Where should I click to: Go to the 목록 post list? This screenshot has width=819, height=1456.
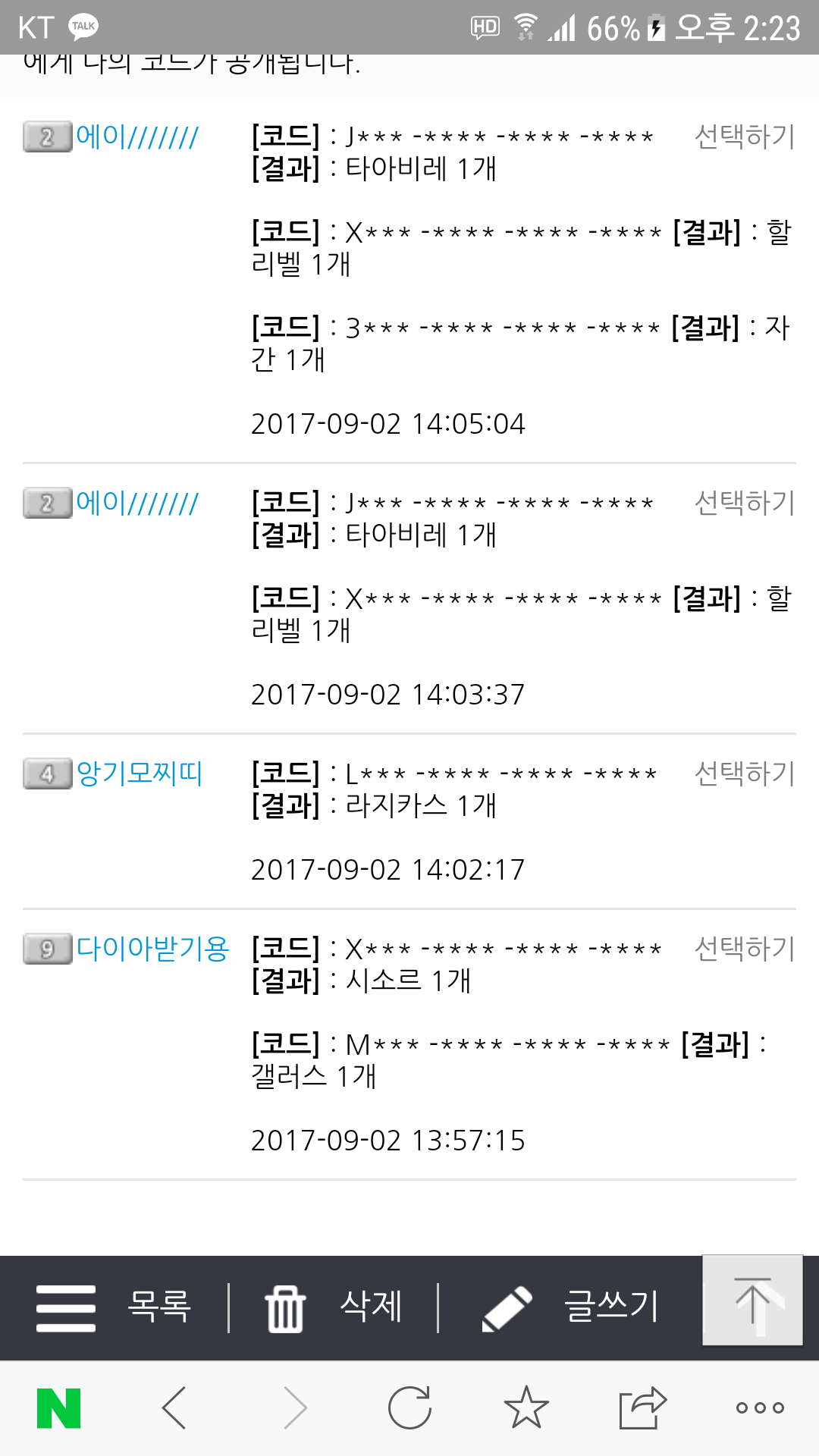[114, 1307]
